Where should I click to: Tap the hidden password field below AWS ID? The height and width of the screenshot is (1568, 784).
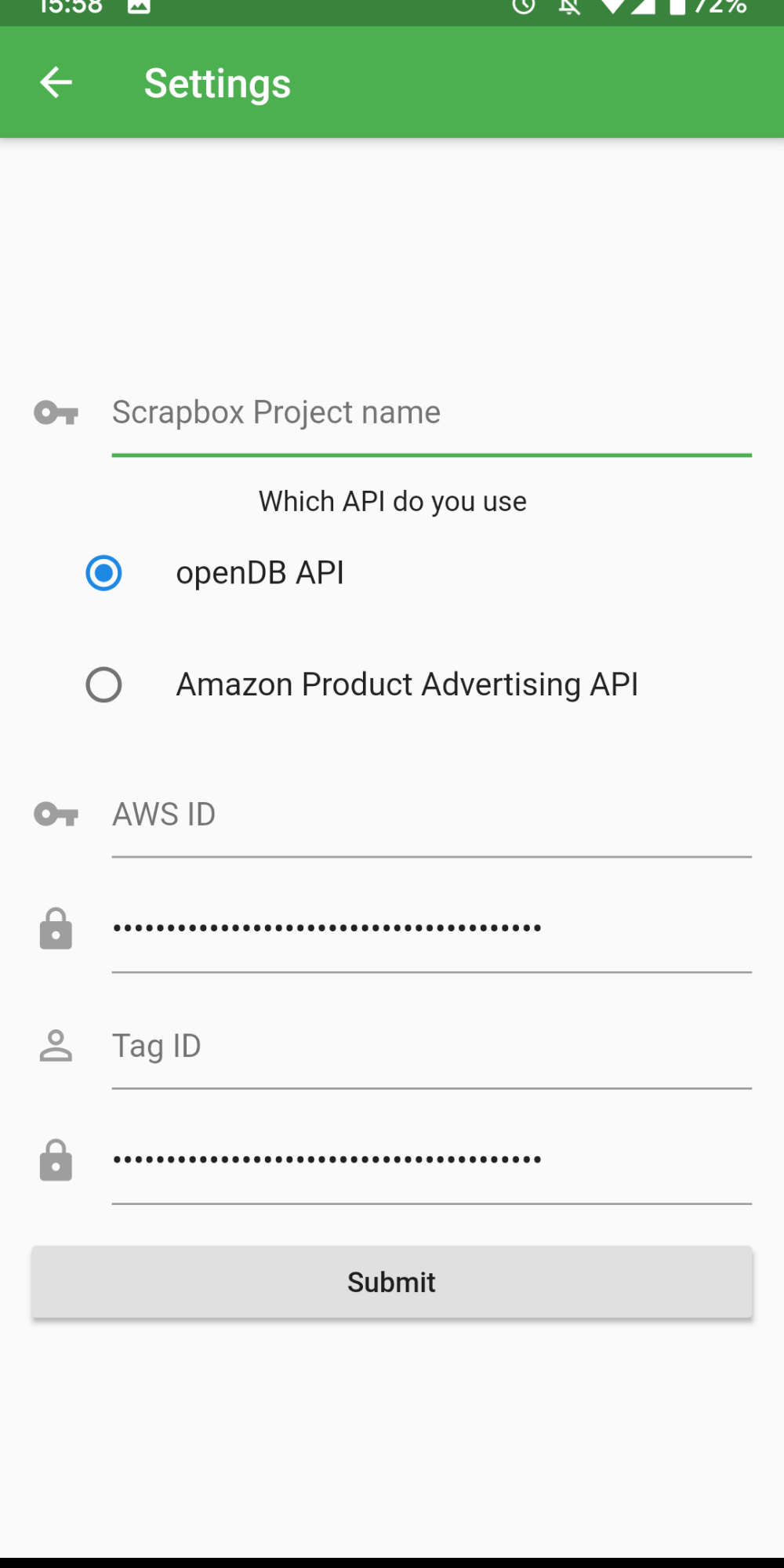pyautogui.click(x=430, y=928)
